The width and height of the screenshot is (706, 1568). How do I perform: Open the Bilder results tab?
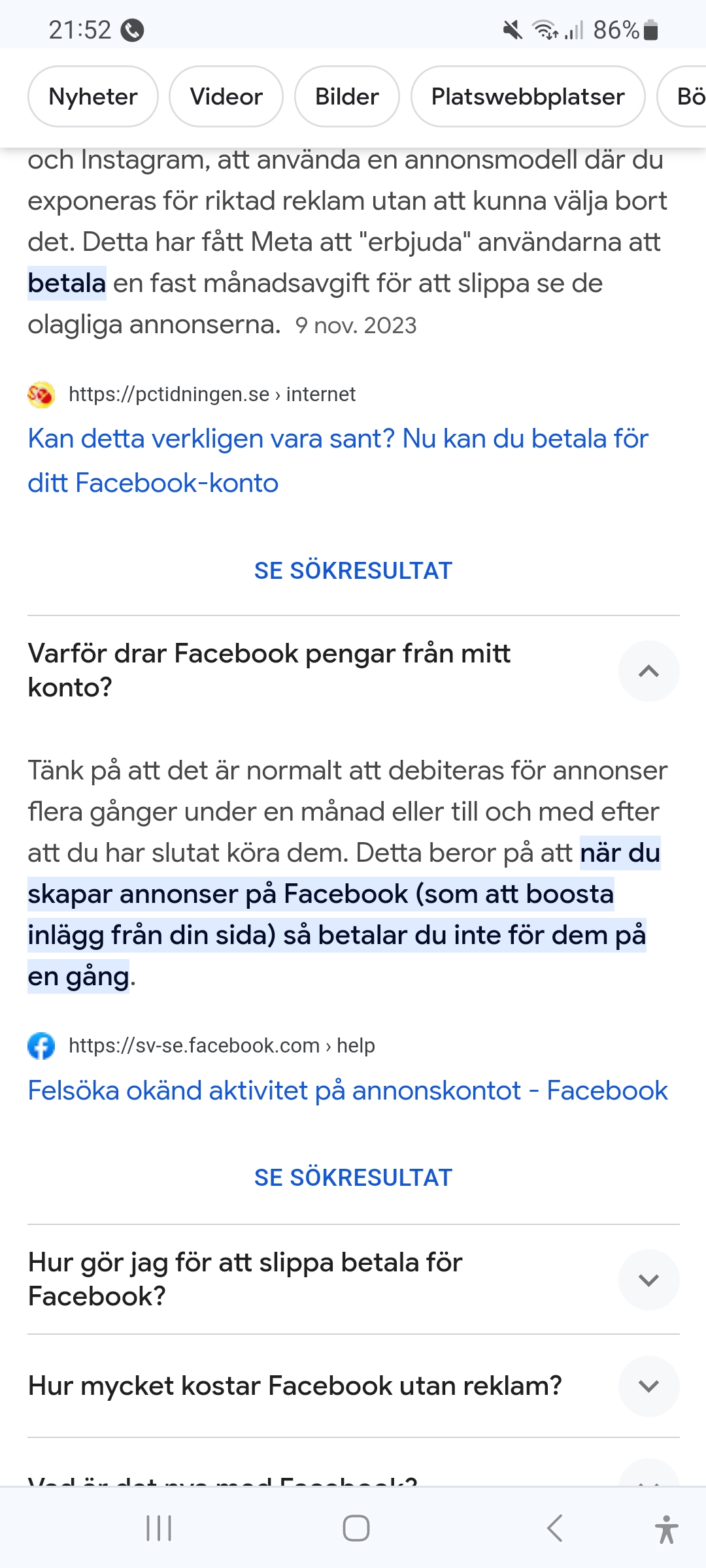pyautogui.click(x=346, y=97)
